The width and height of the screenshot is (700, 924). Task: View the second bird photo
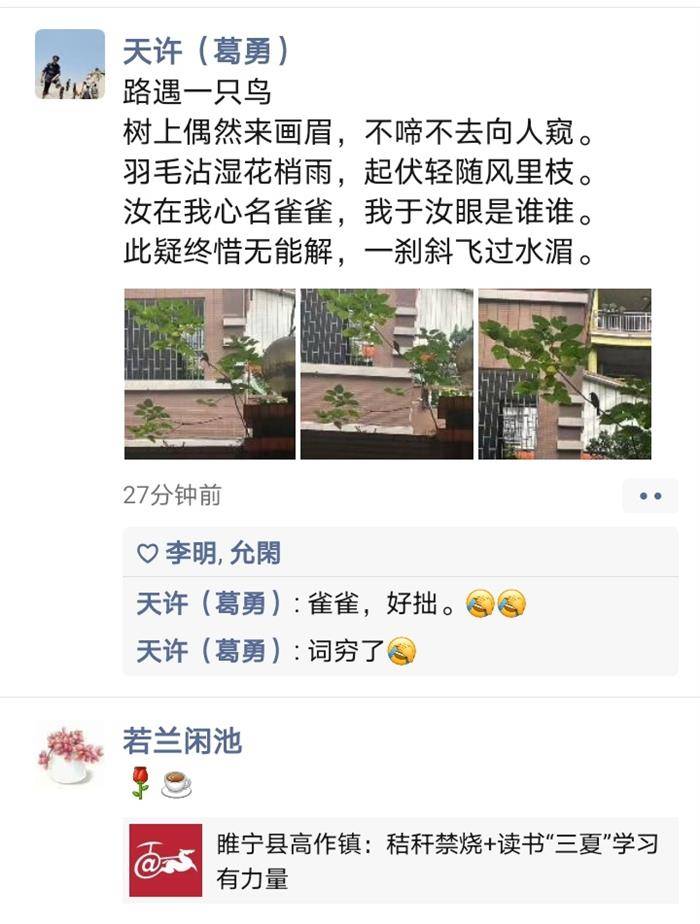(386, 374)
